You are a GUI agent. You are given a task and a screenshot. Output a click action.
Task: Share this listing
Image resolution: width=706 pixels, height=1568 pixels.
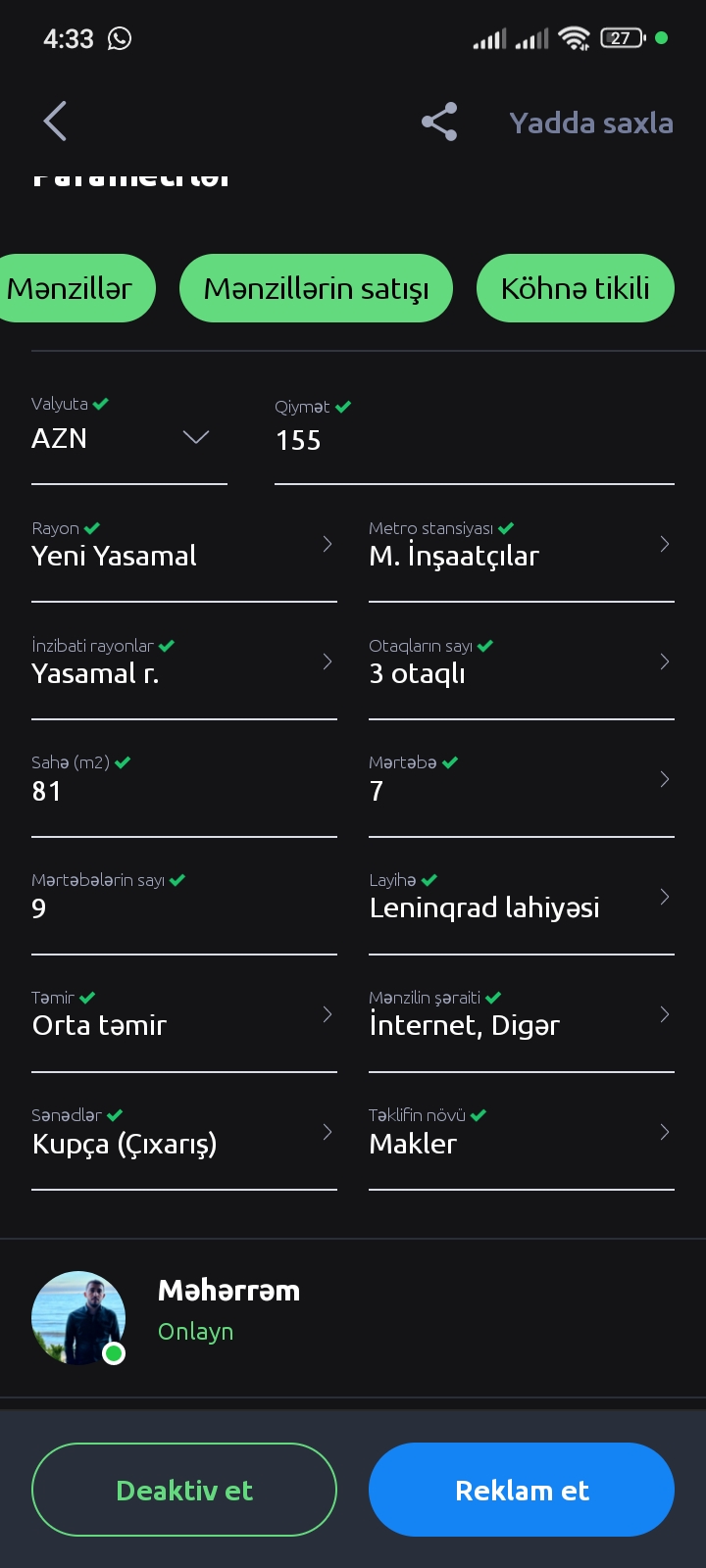point(439,122)
